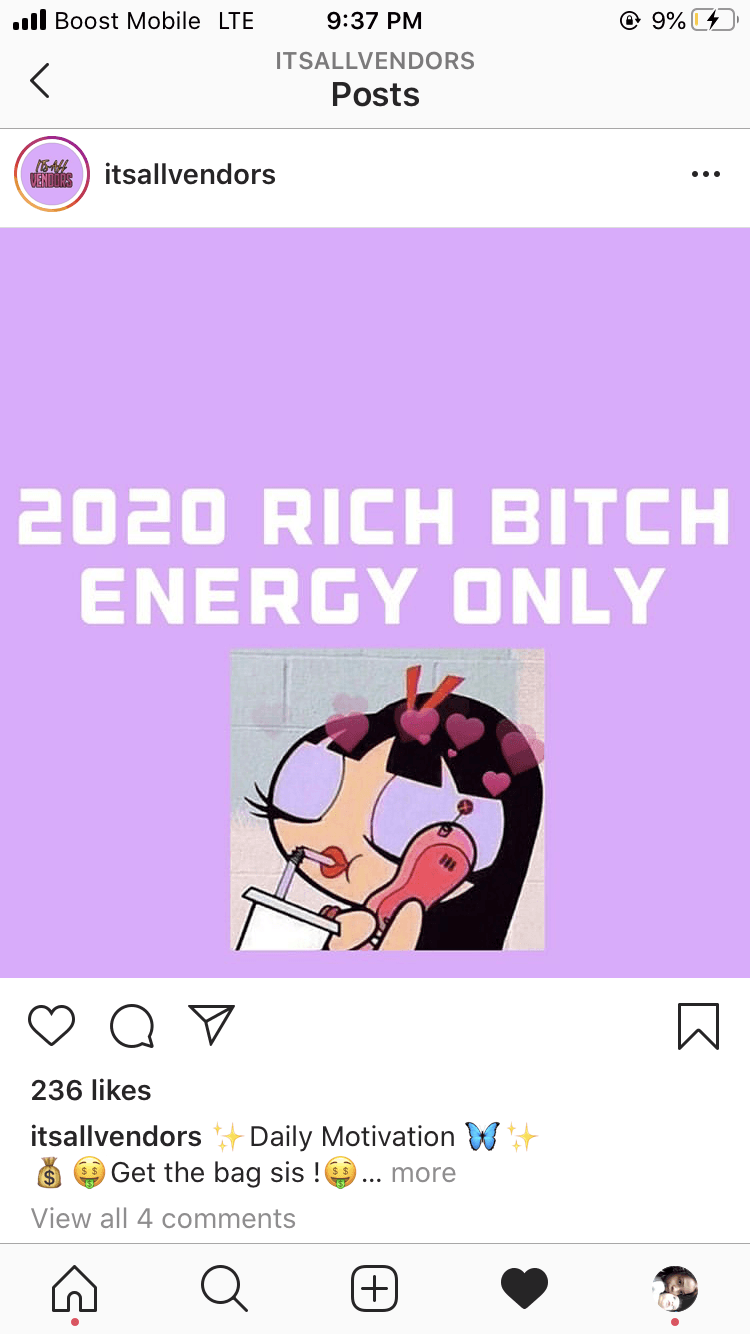
Task: Share the post with the paper plane icon
Action: pyautogui.click(x=211, y=1026)
